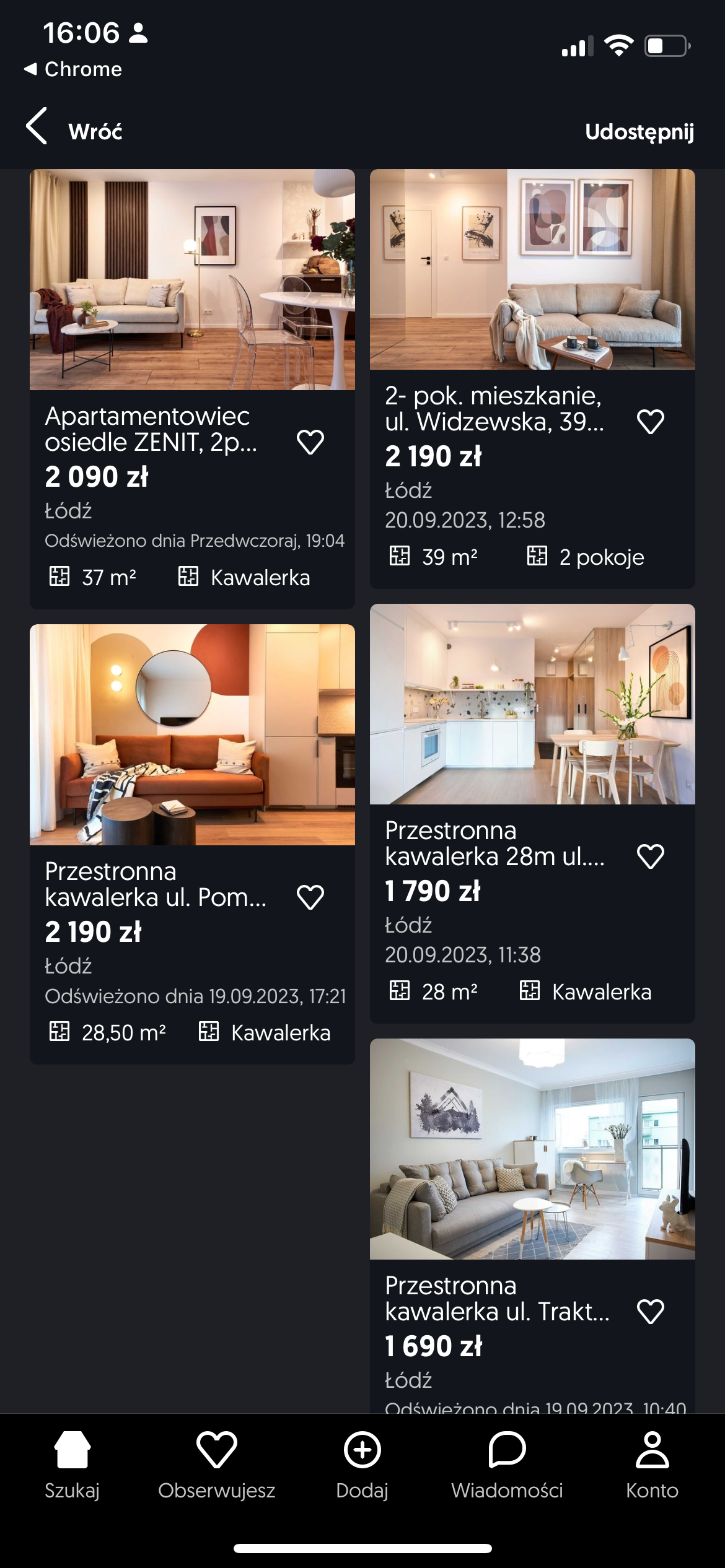The height and width of the screenshot is (1568, 725).
Task: Open the Obserwujesz tab
Action: tap(216, 1464)
